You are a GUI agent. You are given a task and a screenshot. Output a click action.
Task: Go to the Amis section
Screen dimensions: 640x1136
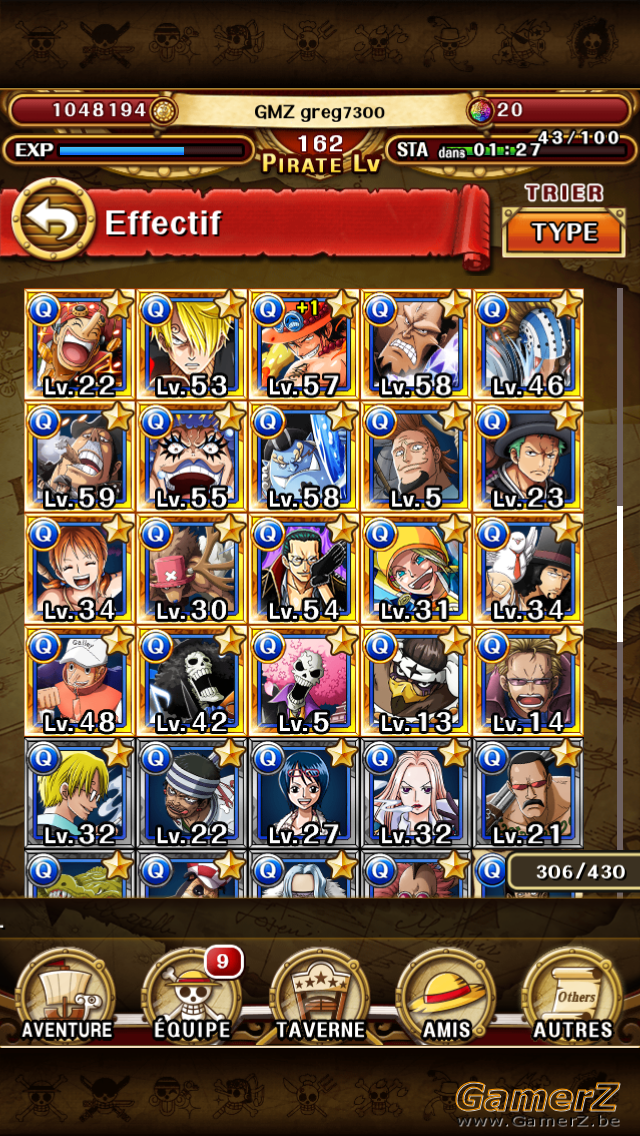pyautogui.click(x=446, y=995)
